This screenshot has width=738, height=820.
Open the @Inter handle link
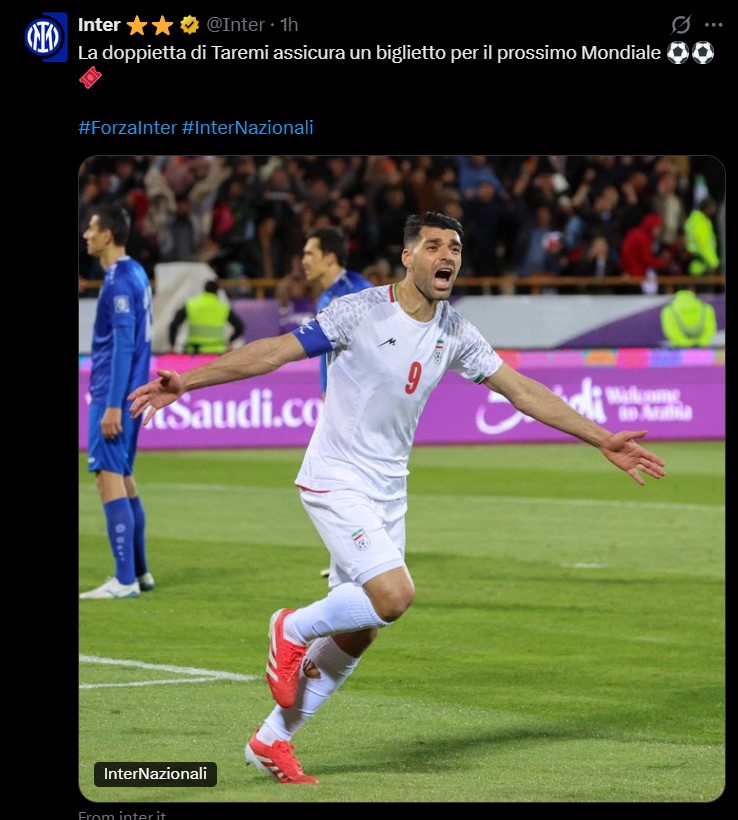236,25
